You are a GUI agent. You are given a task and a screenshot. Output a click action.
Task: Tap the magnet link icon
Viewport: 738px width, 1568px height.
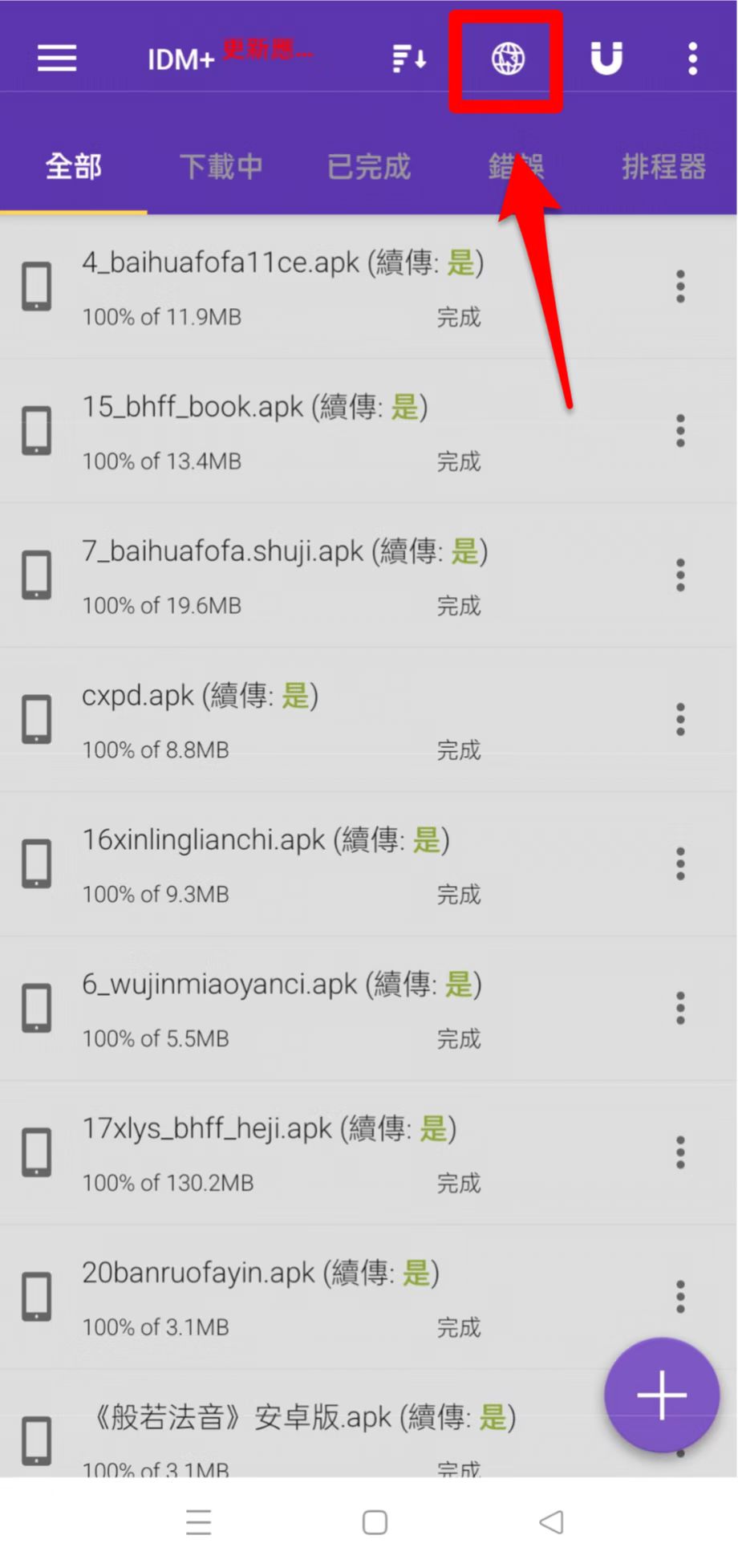(x=606, y=59)
